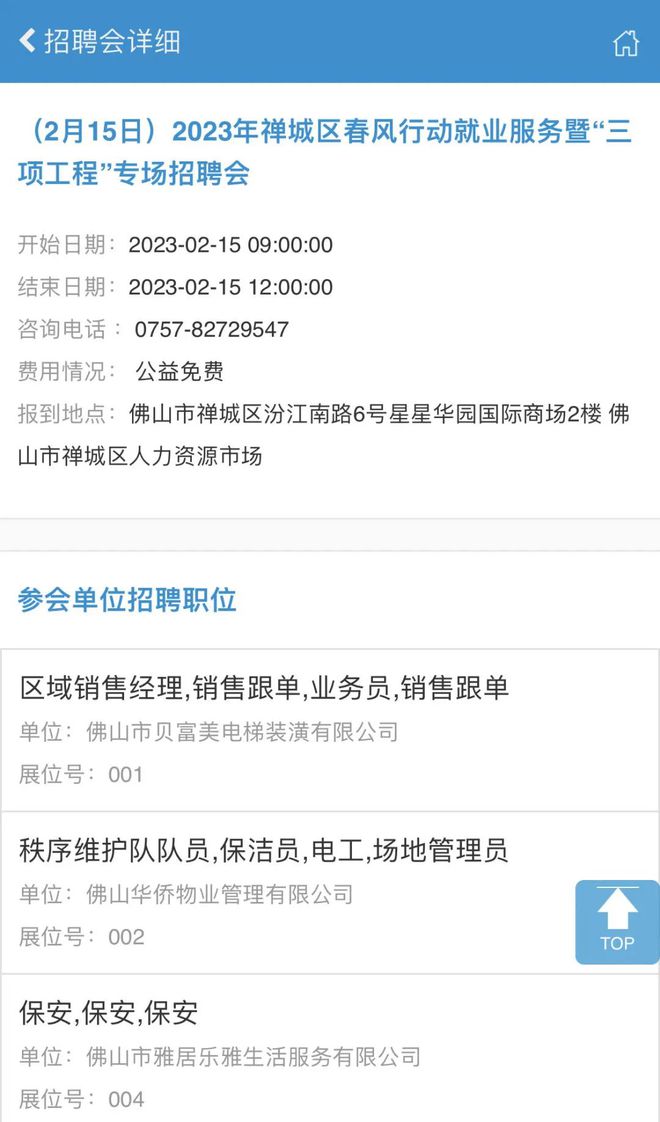Open the home icon in header

625,43
